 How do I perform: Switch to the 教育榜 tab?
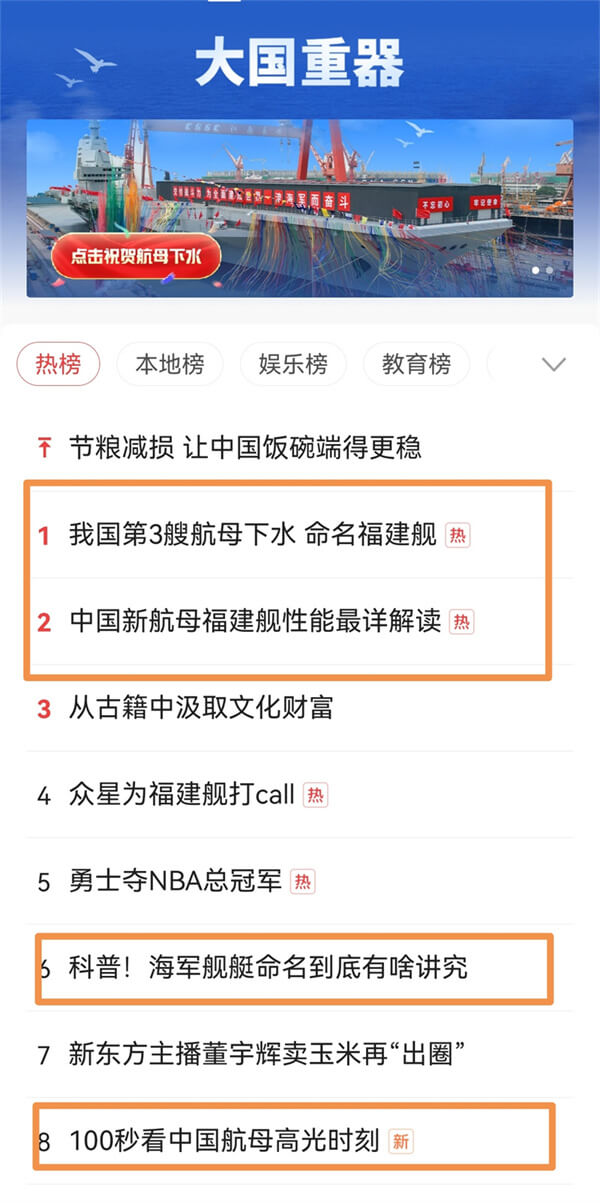click(416, 365)
